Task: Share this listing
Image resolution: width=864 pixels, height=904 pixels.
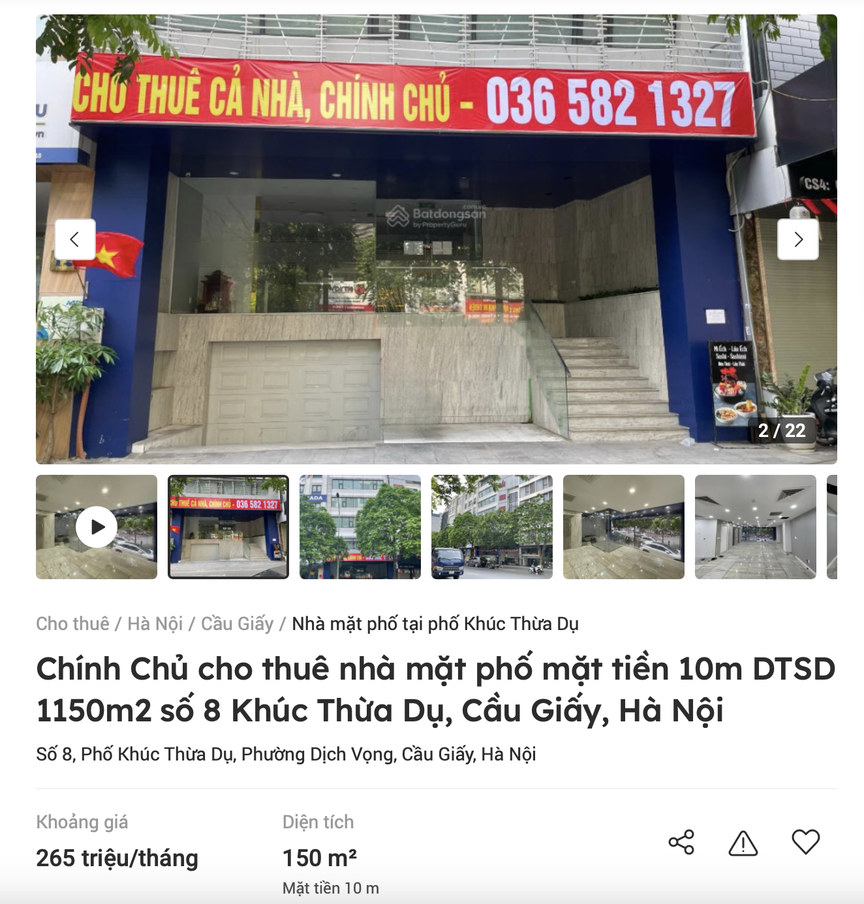Action: tap(681, 842)
